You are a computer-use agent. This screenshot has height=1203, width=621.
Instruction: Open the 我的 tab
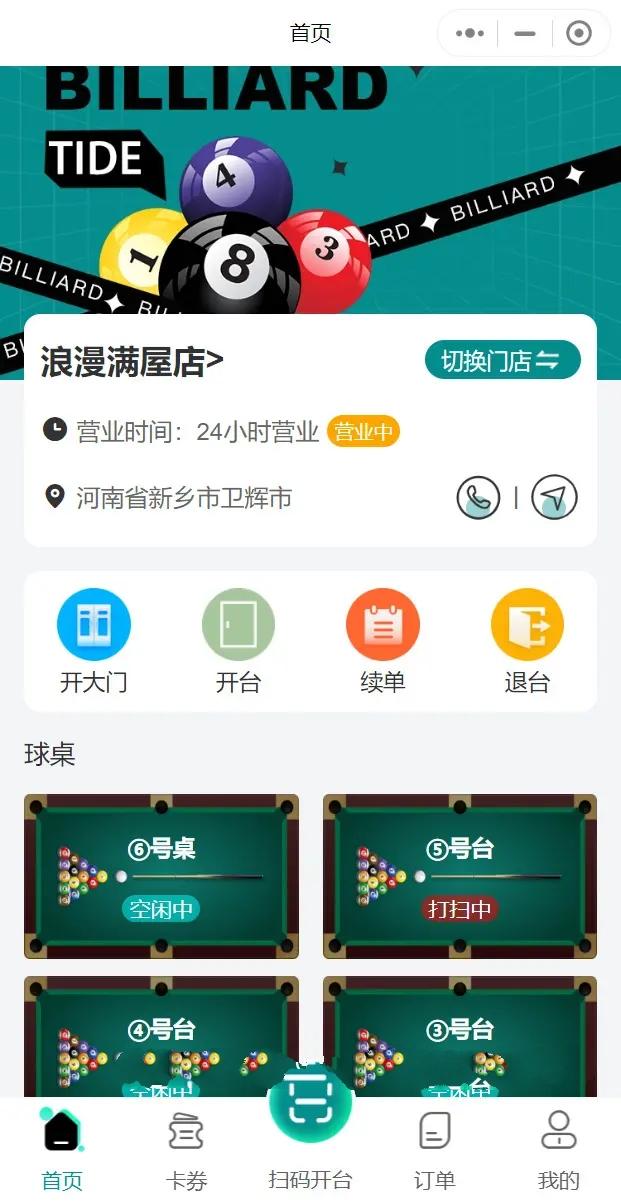pos(558,1150)
